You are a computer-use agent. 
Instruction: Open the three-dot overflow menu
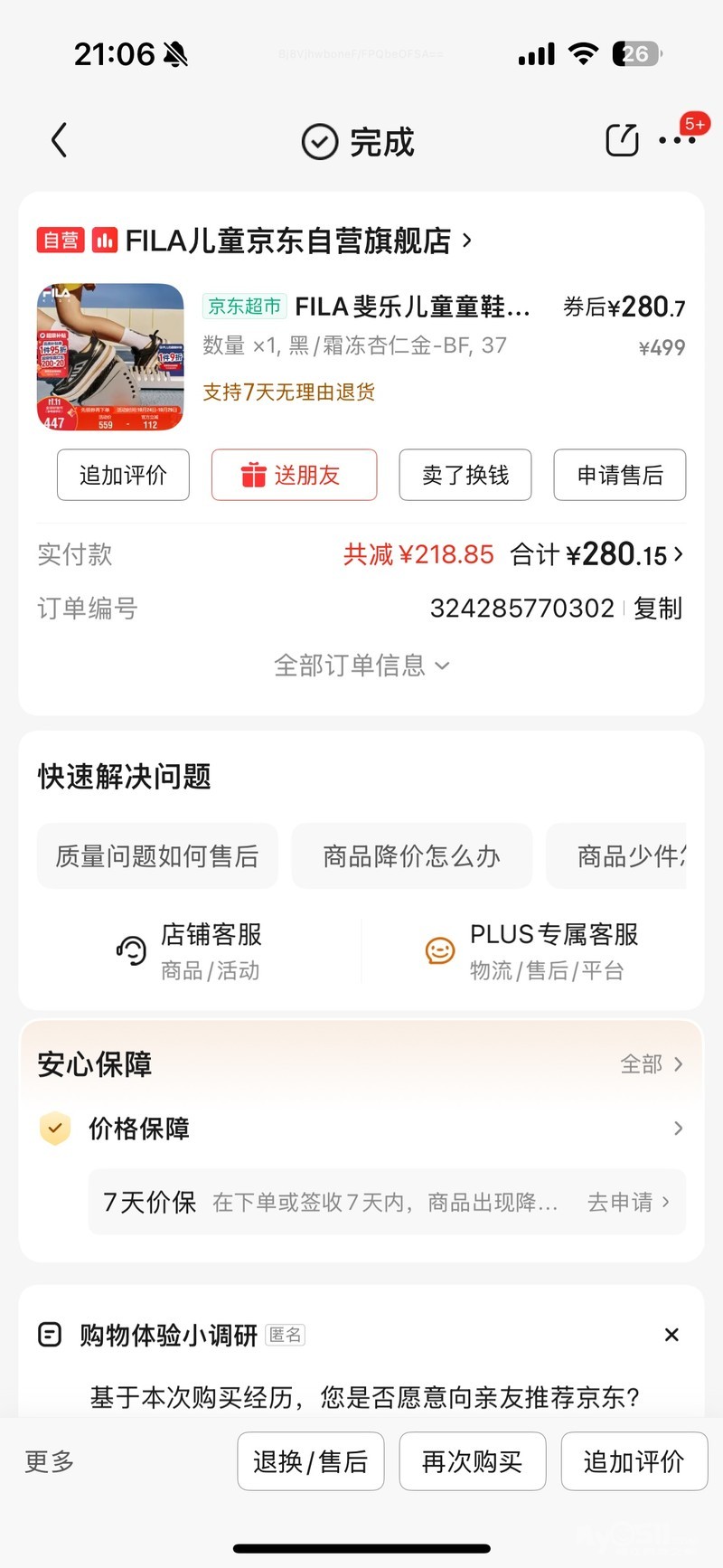point(677,140)
